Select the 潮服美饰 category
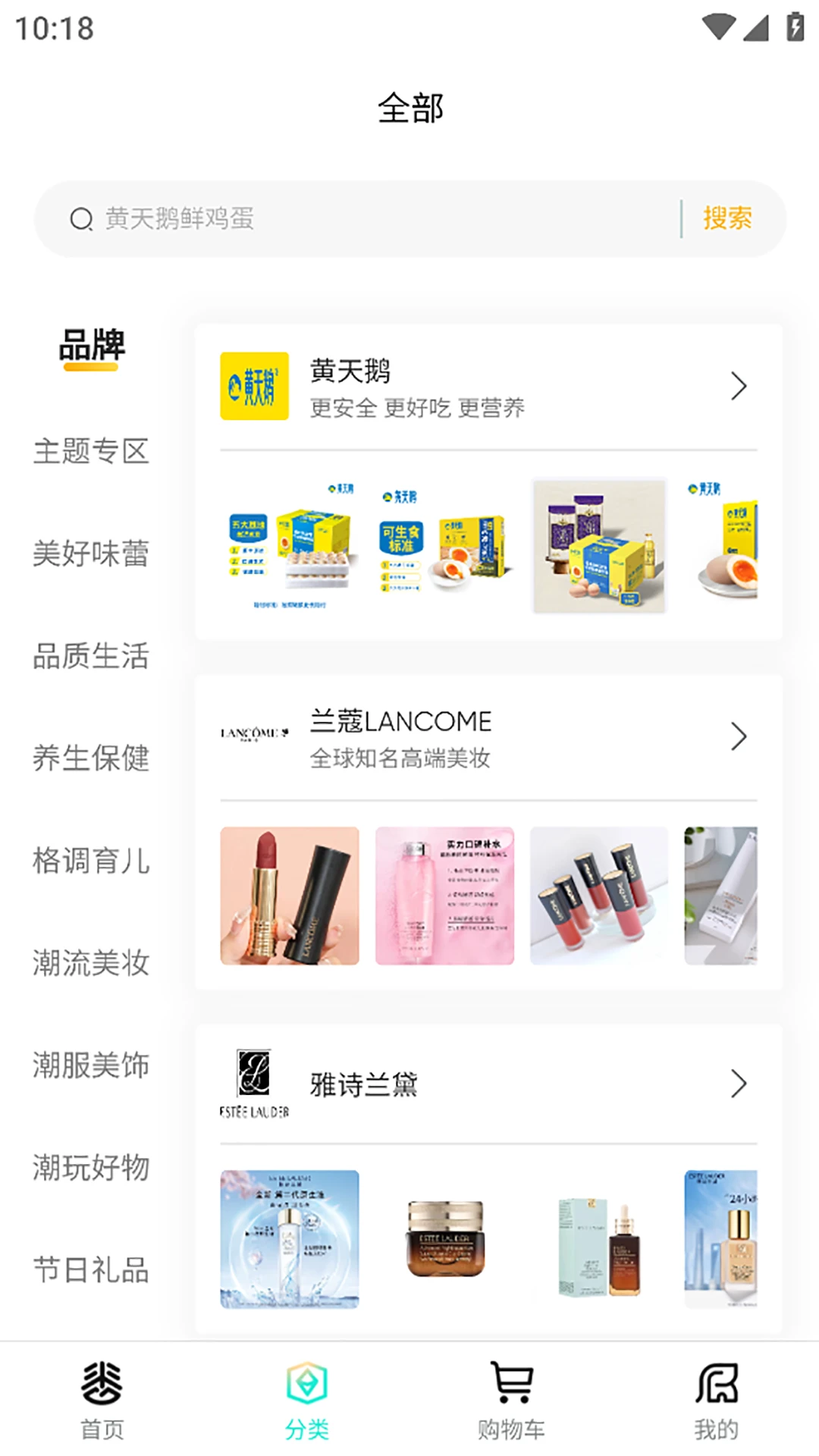The width and height of the screenshot is (819, 1456). point(91,1065)
